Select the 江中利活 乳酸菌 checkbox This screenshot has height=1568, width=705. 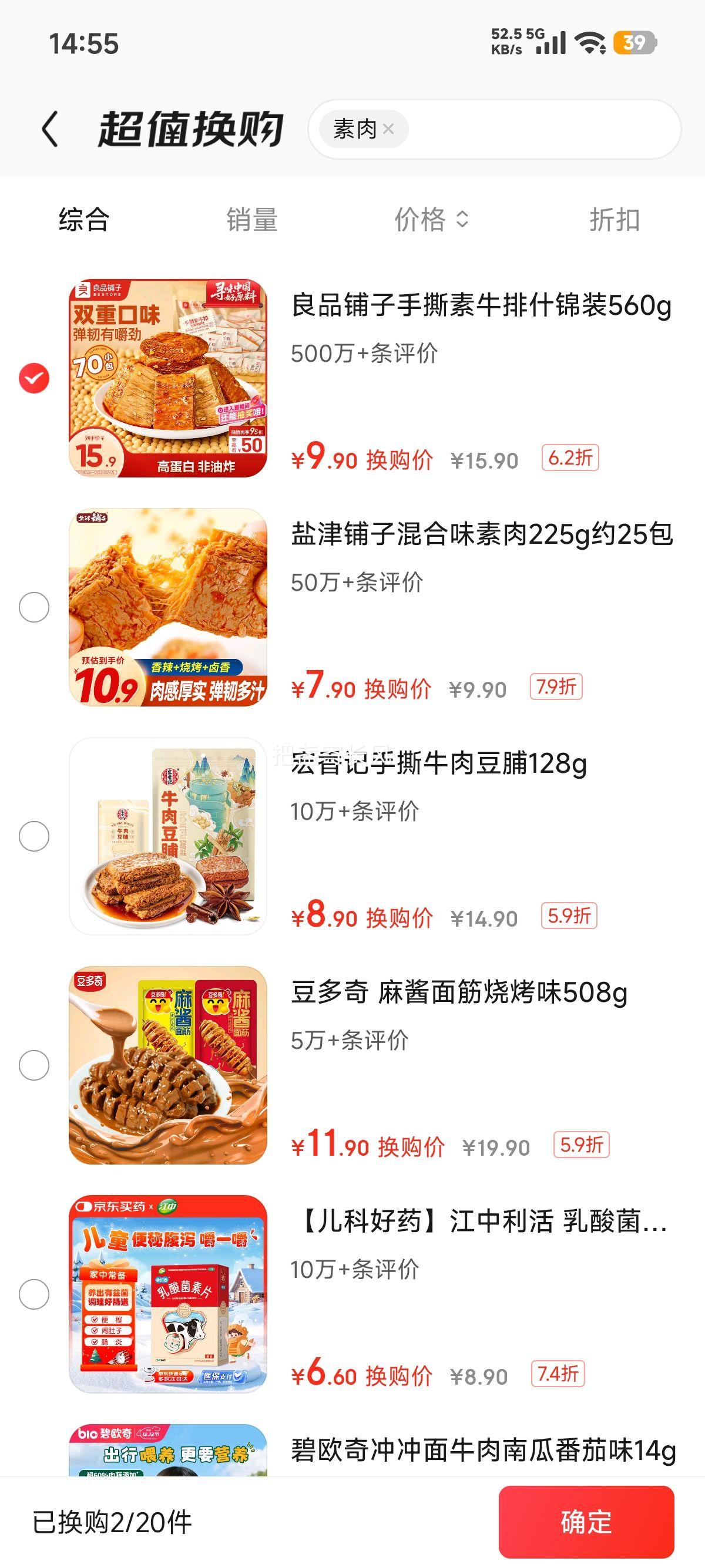click(34, 1294)
